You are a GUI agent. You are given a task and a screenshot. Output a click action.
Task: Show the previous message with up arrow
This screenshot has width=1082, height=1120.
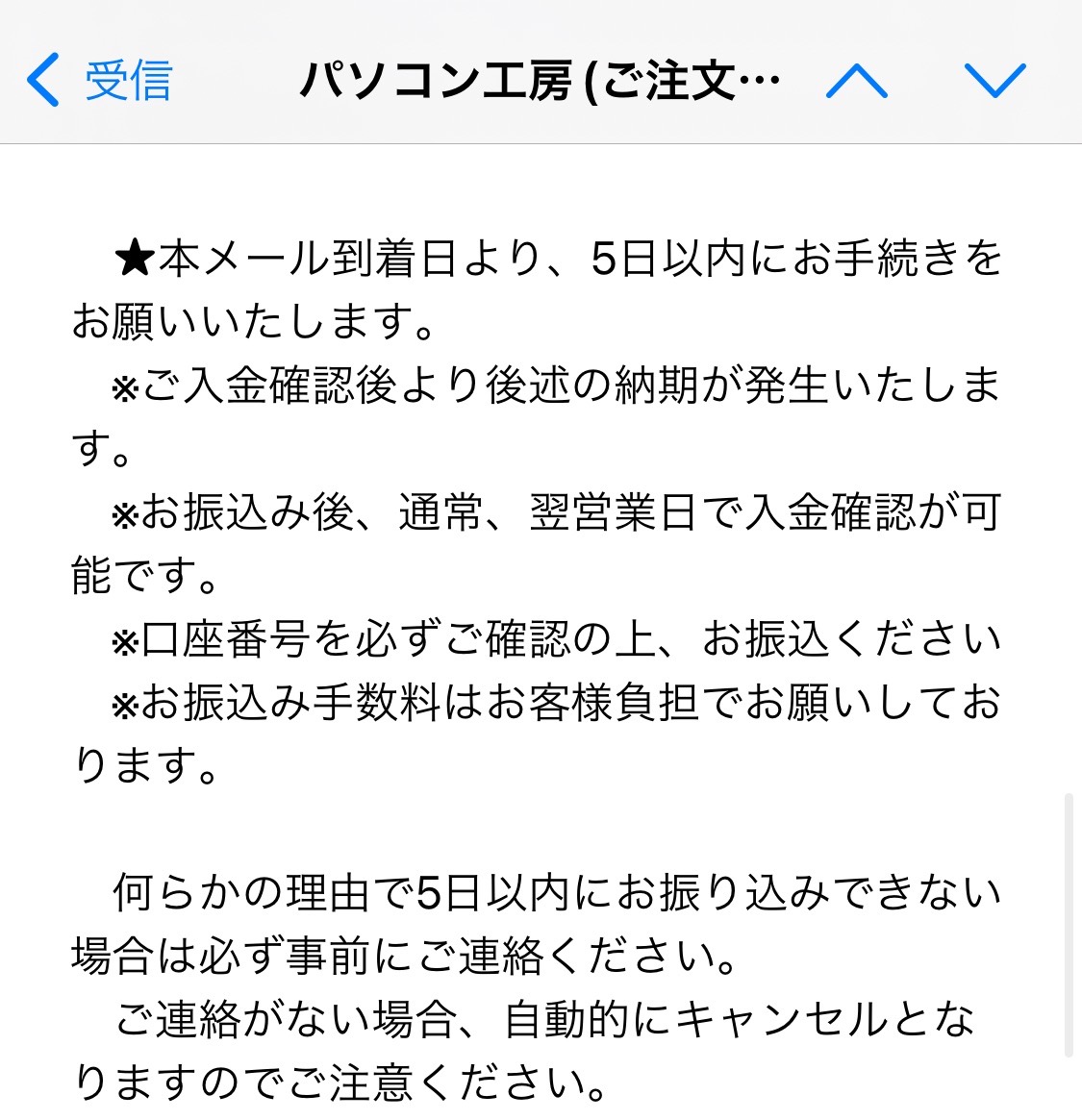coord(856,81)
